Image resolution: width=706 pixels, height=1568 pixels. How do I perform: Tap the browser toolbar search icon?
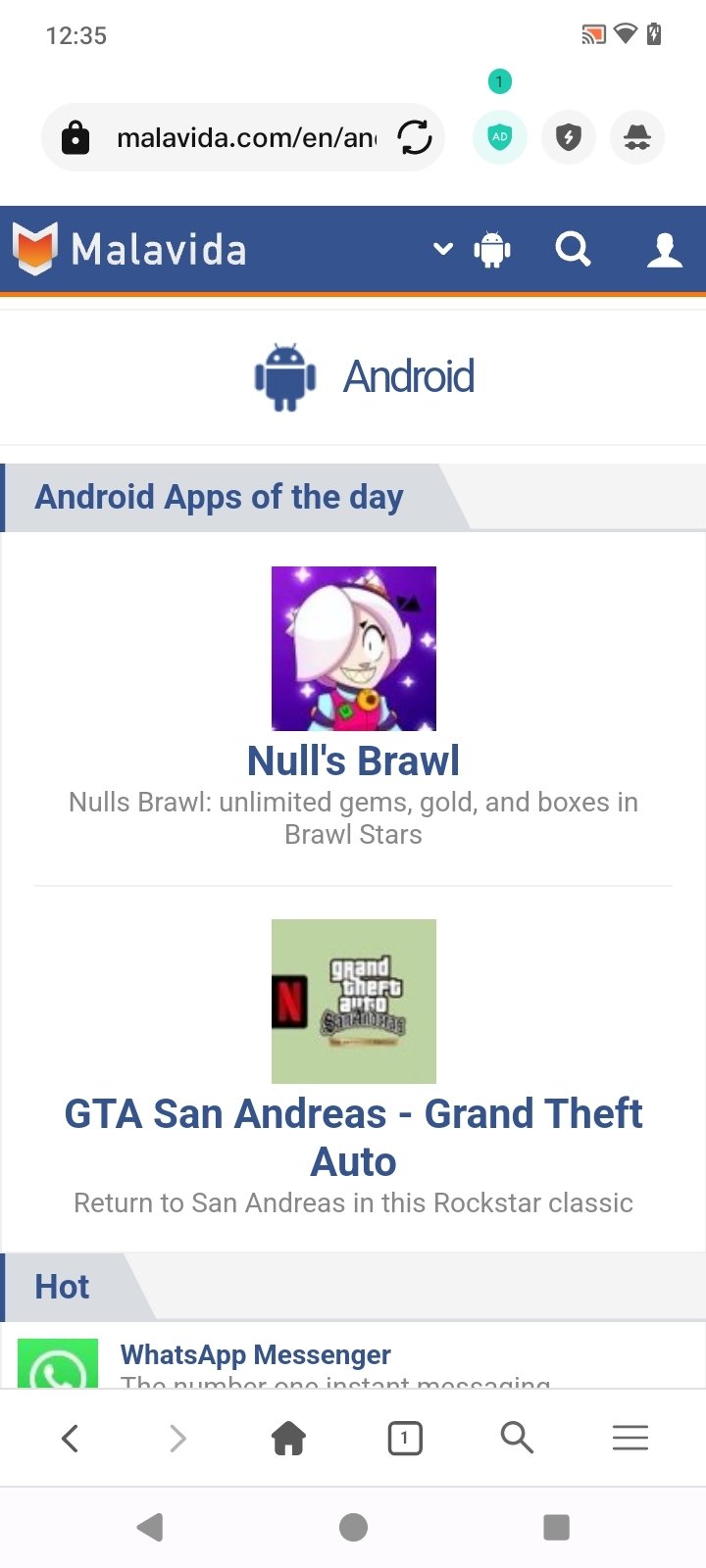517,1438
